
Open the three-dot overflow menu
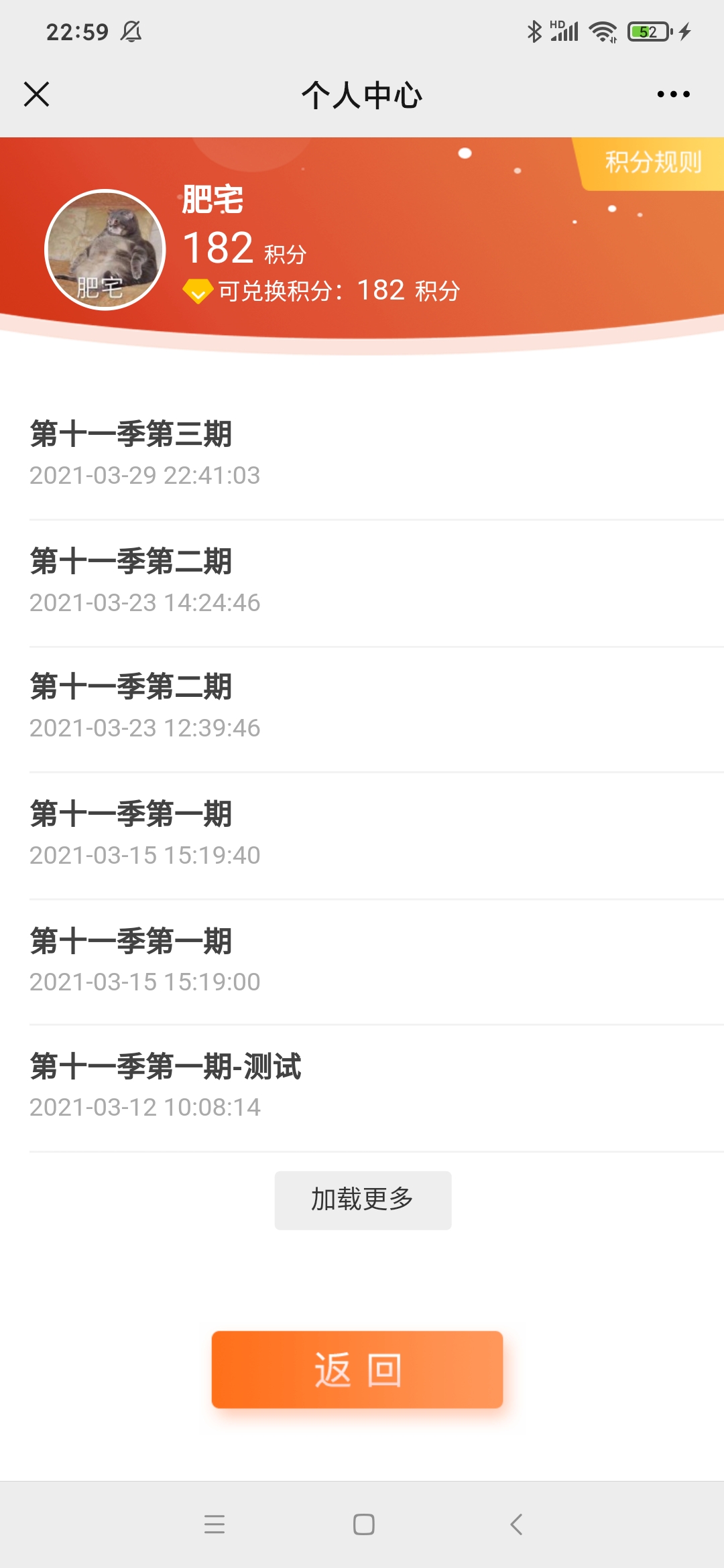coord(673,94)
